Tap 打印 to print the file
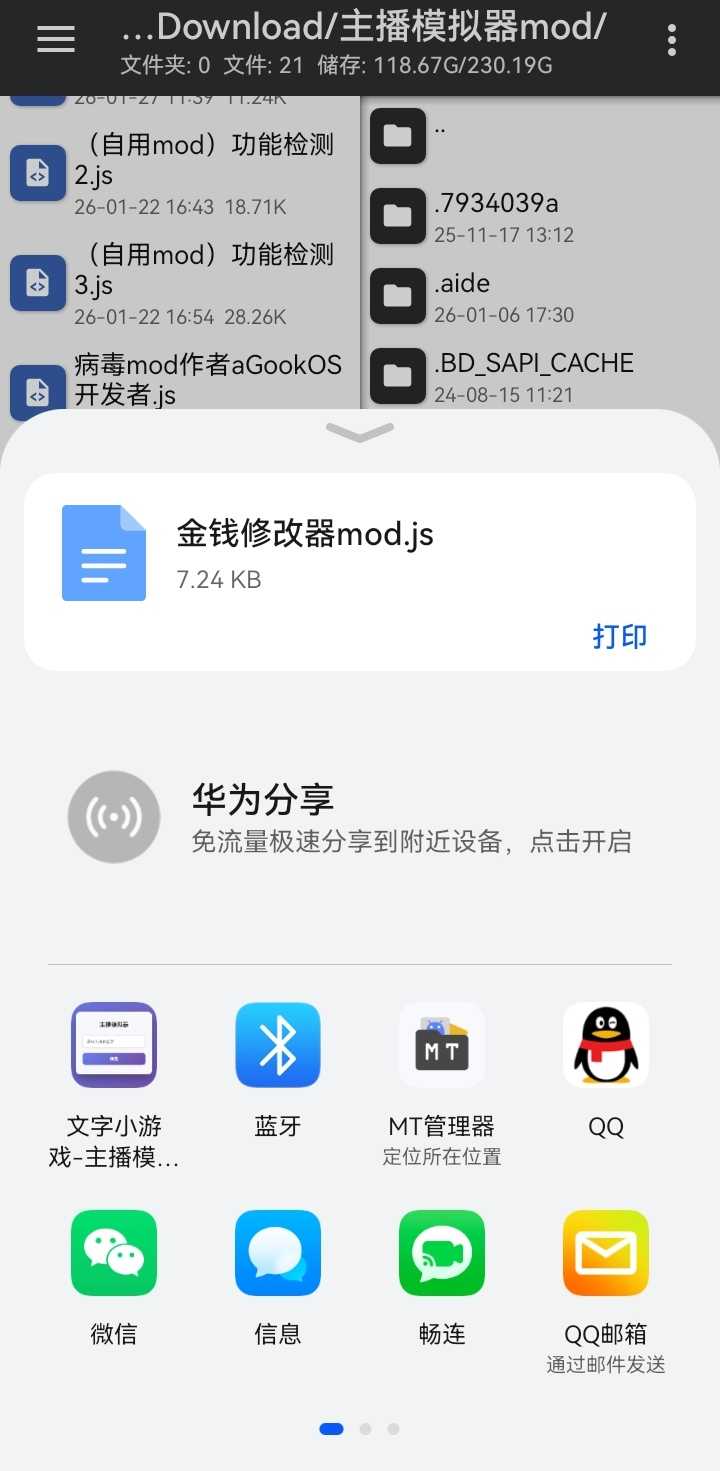The width and height of the screenshot is (720, 1471). tap(619, 636)
